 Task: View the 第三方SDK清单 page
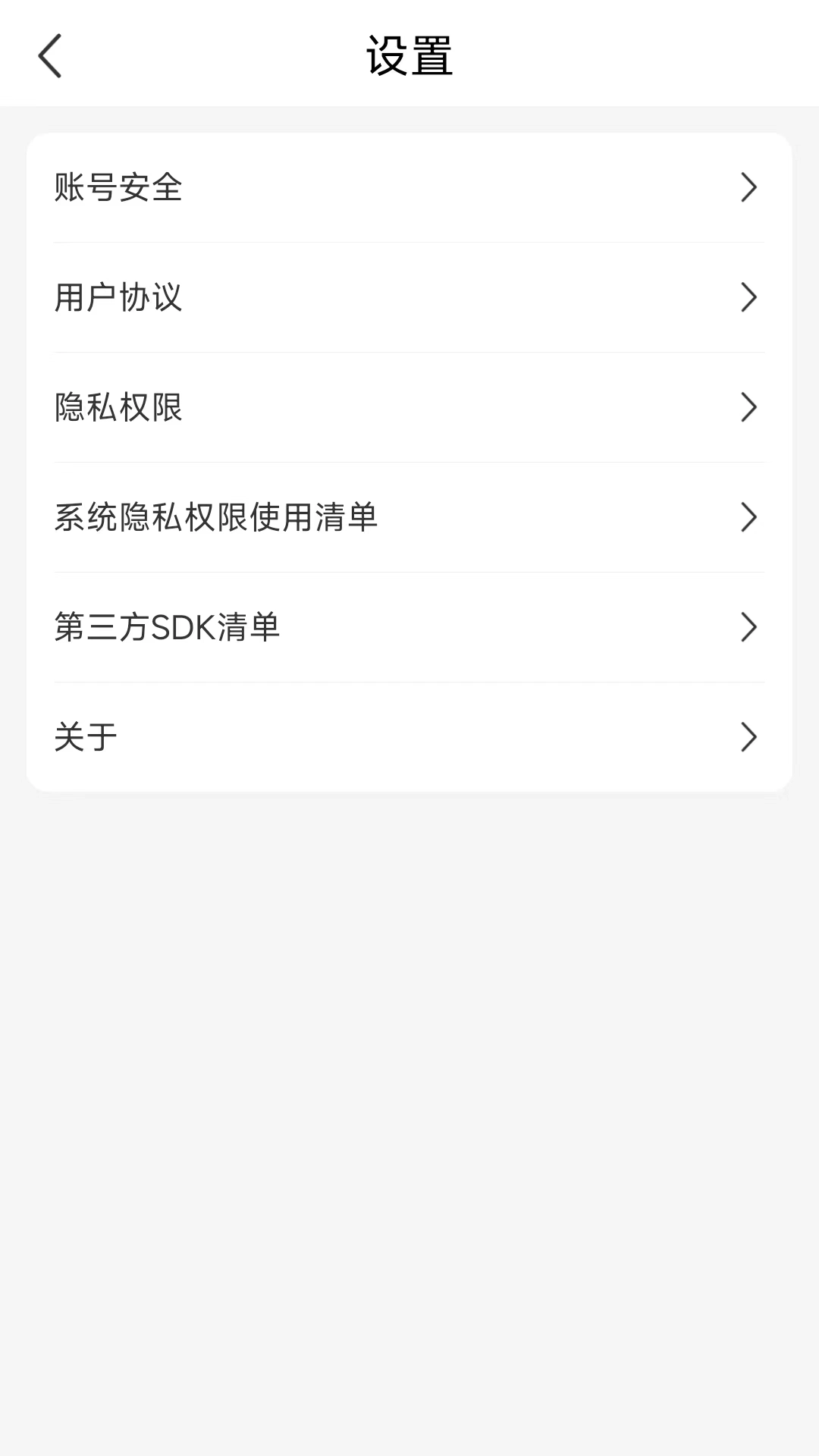[409, 627]
